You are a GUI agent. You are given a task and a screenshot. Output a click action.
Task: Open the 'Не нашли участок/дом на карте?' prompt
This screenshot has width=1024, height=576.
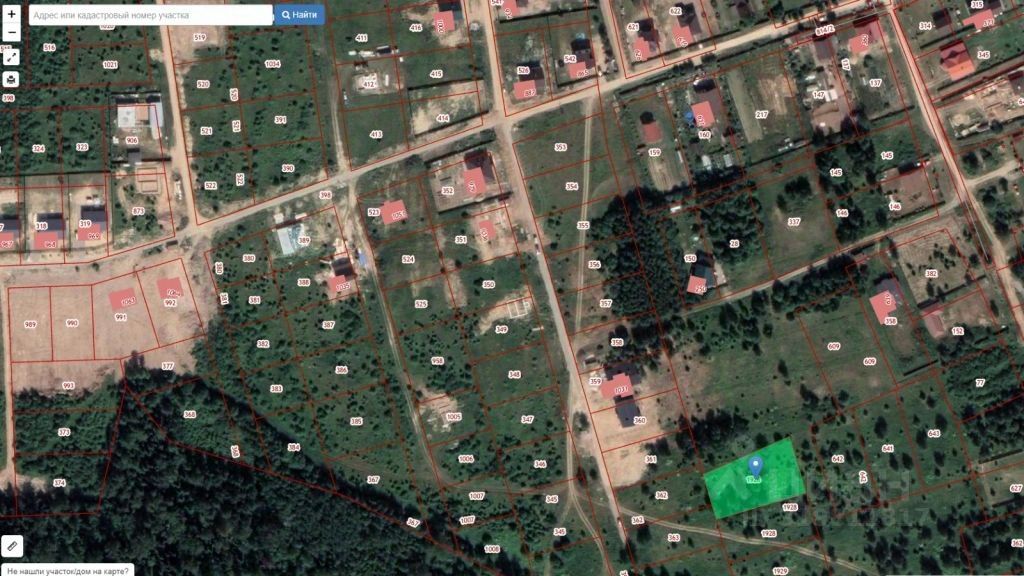point(67,570)
